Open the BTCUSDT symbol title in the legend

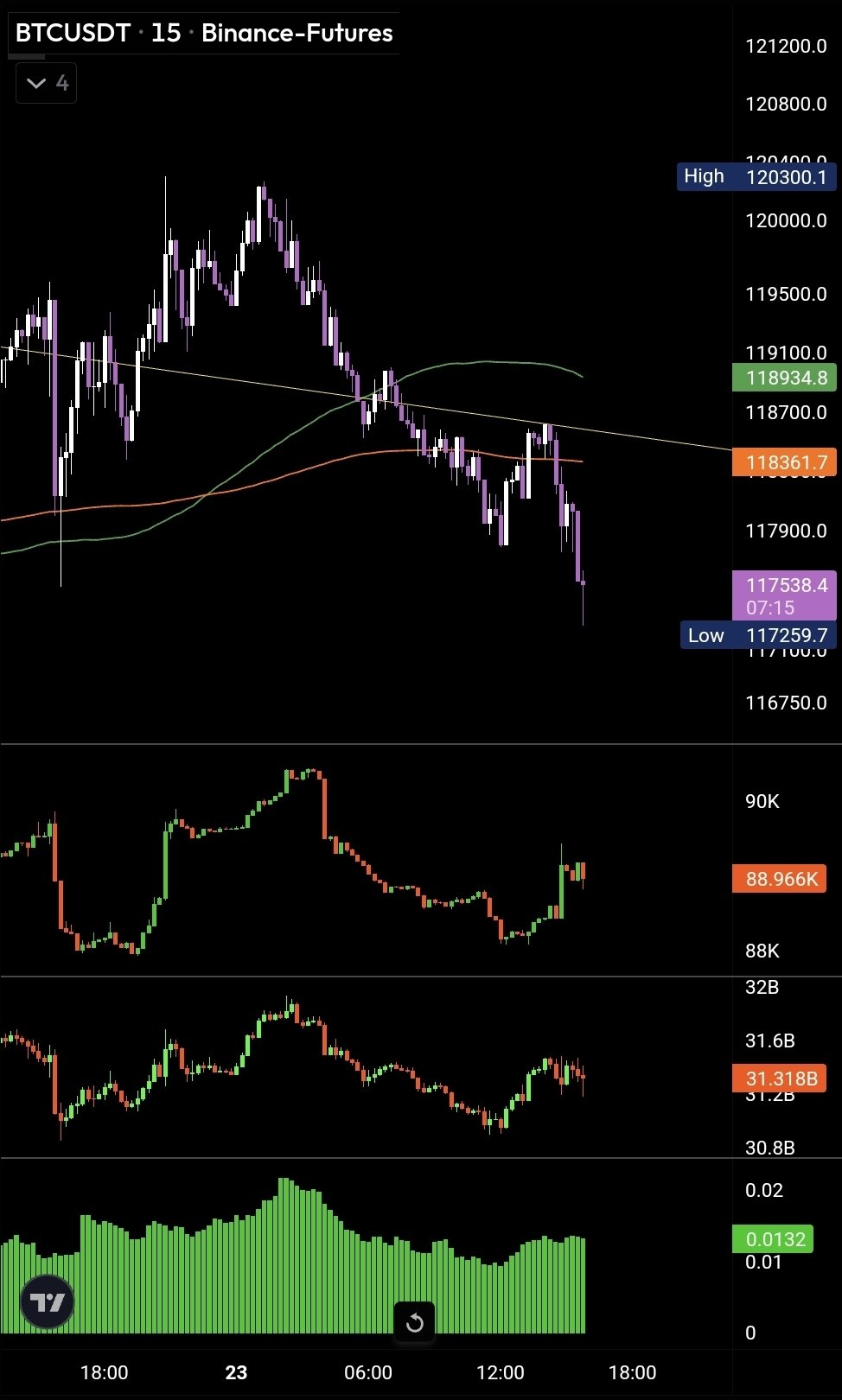pos(73,33)
